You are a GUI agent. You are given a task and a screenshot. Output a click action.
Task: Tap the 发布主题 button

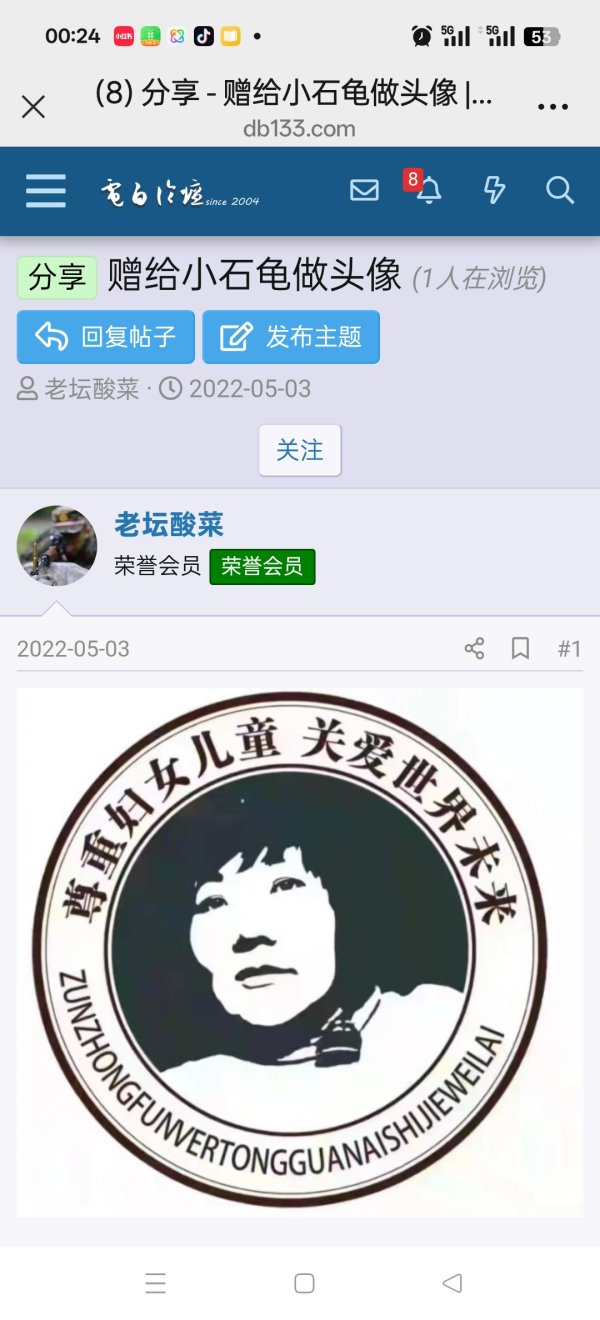(x=291, y=337)
